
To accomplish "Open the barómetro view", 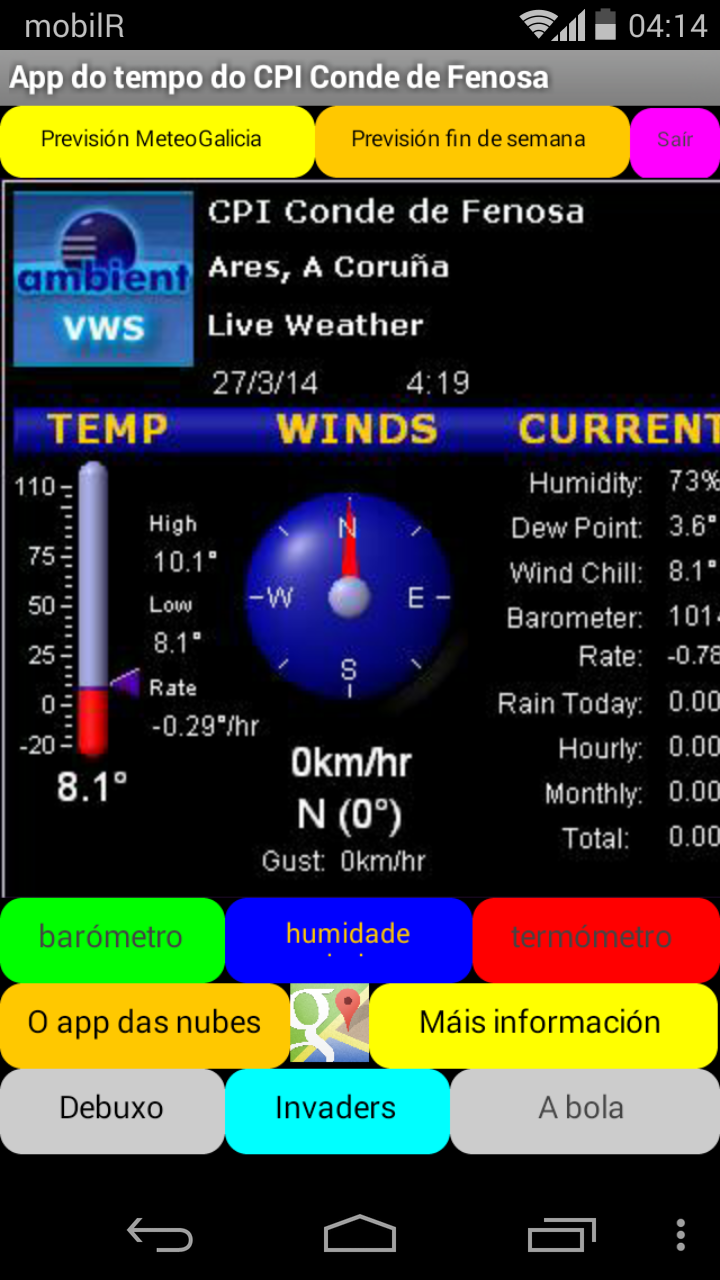I will pyautogui.click(x=112, y=939).
